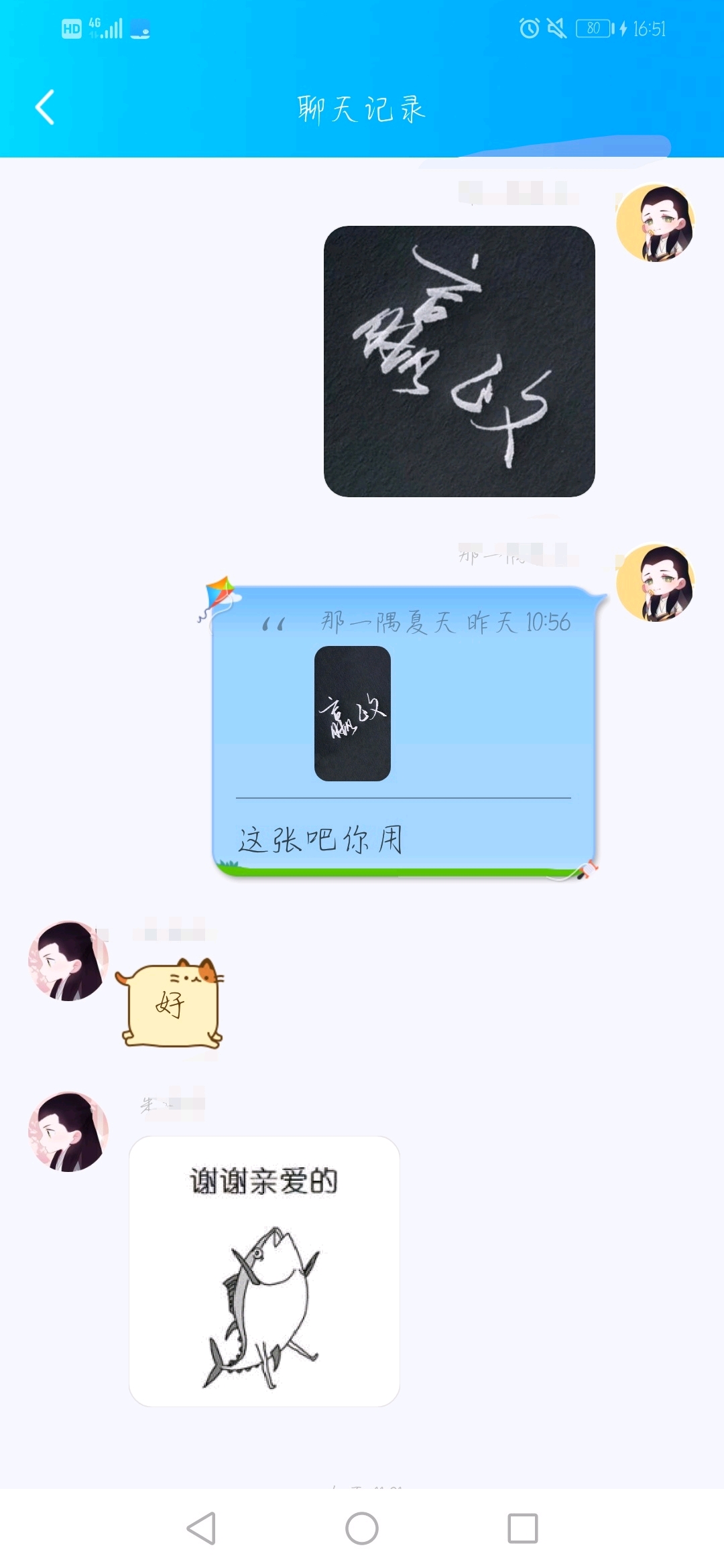
Task: Open the profile avatar next to the 好 reply
Action: click(x=68, y=961)
